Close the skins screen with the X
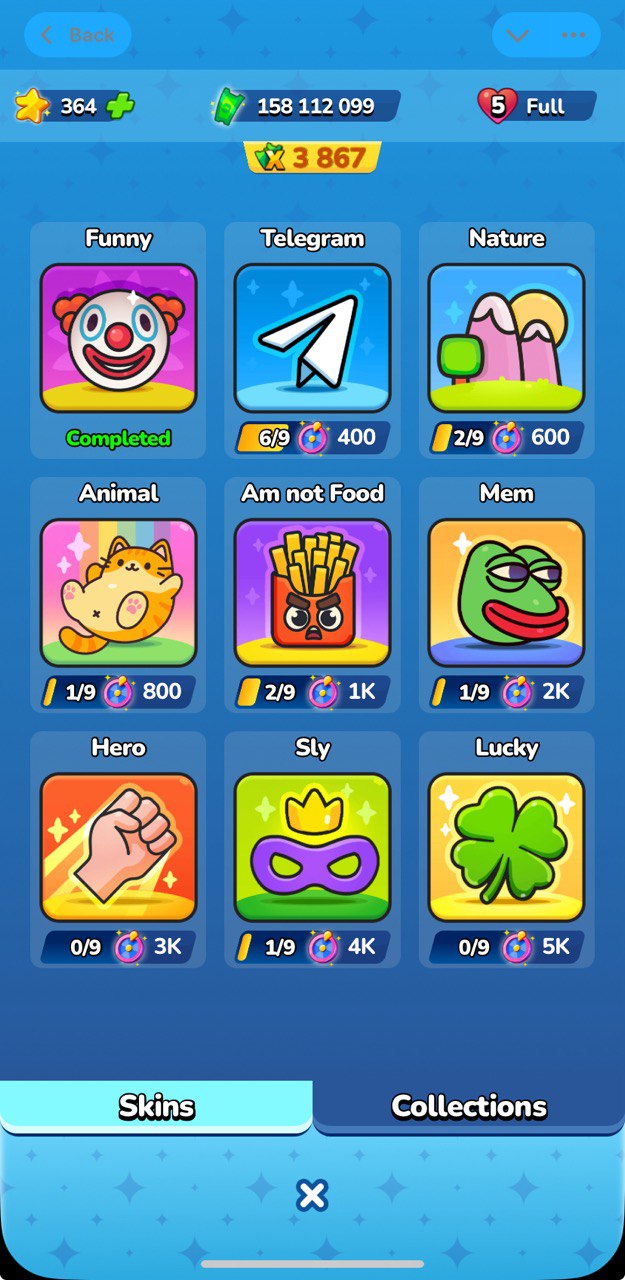 (312, 1195)
